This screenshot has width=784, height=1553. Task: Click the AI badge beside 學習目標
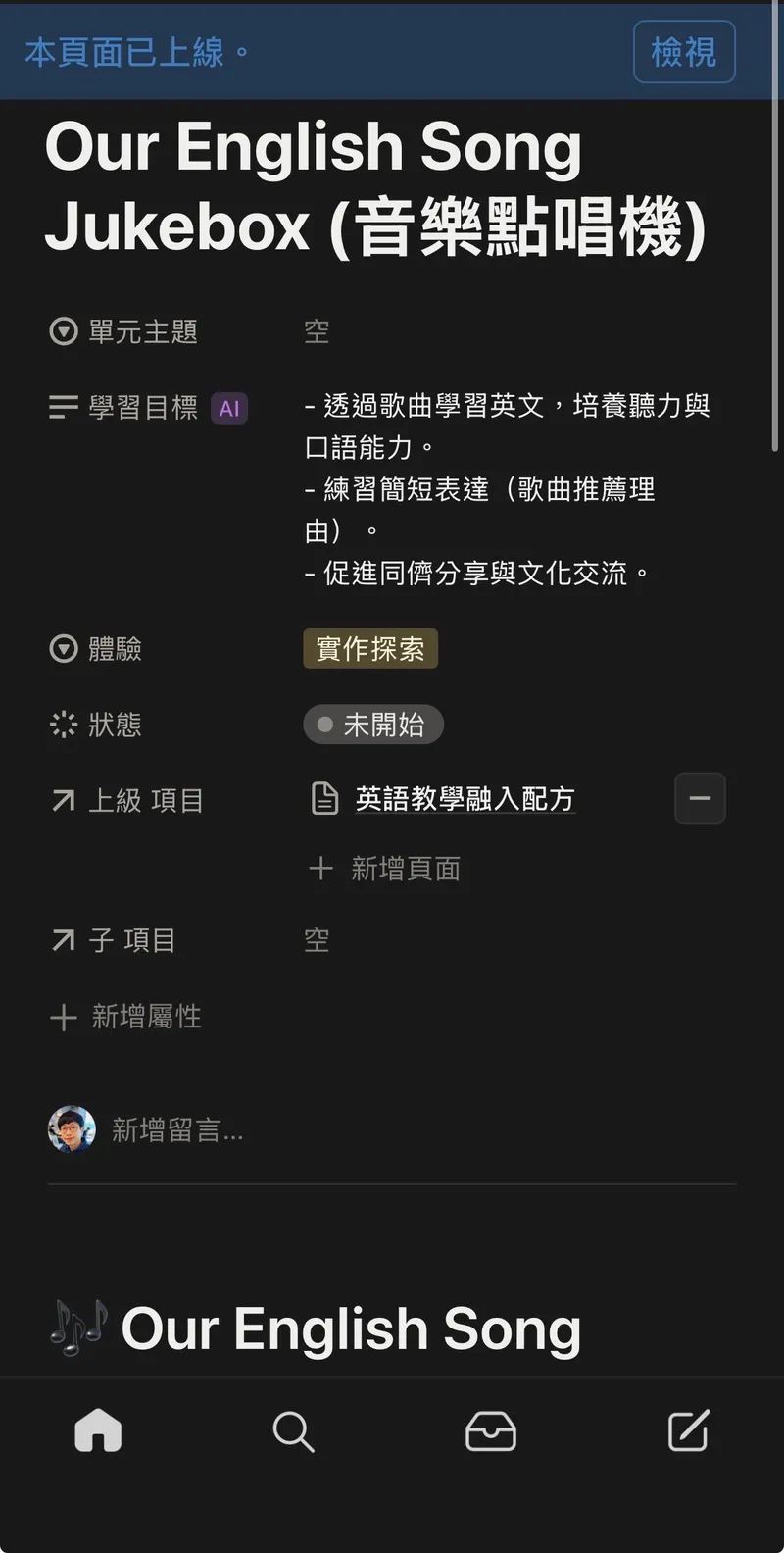tap(229, 408)
